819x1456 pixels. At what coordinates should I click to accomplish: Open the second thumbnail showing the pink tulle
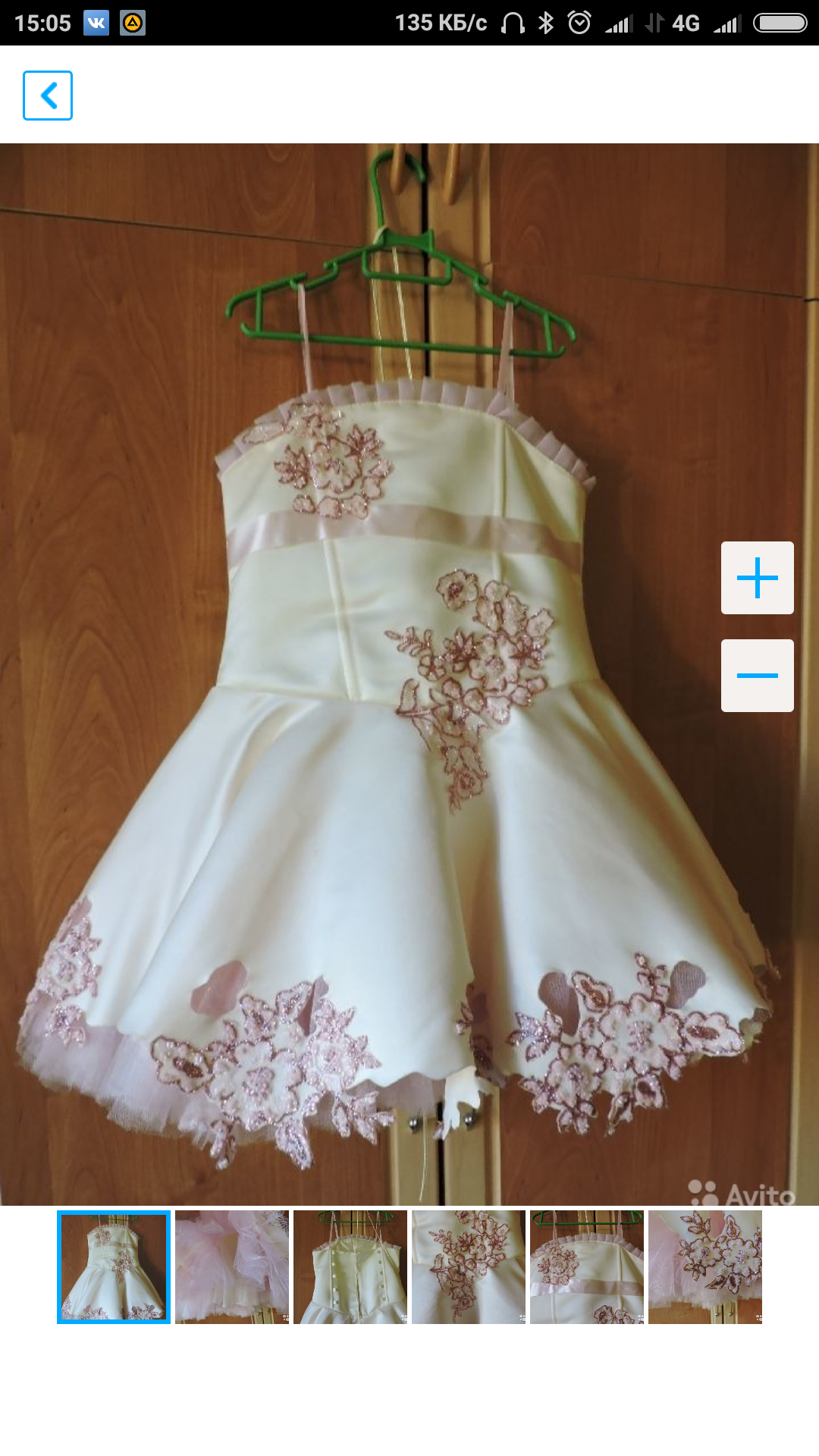(x=232, y=1267)
